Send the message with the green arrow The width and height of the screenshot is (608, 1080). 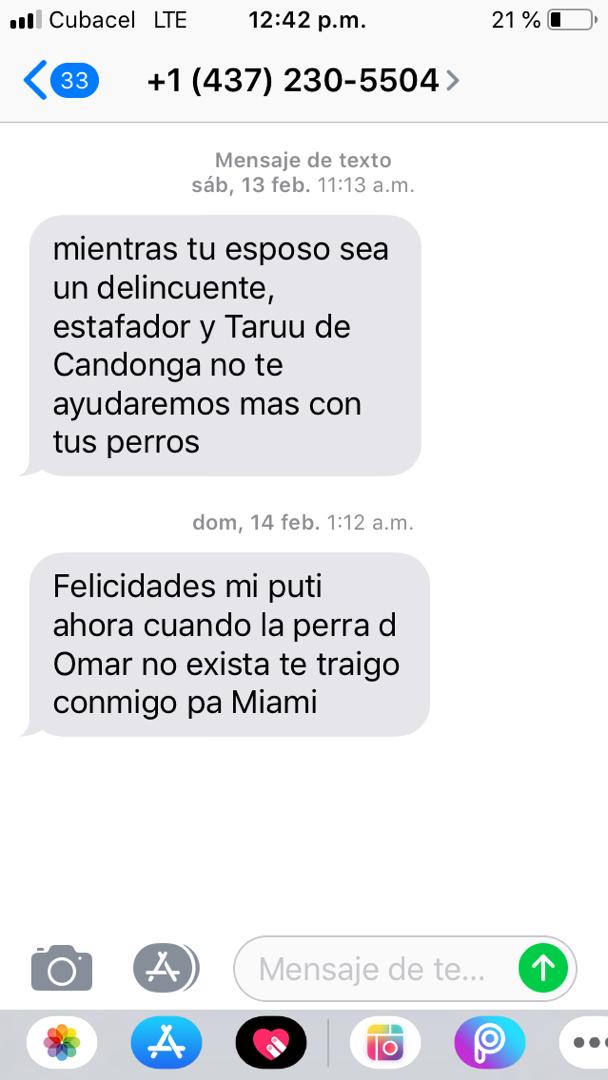(x=543, y=967)
